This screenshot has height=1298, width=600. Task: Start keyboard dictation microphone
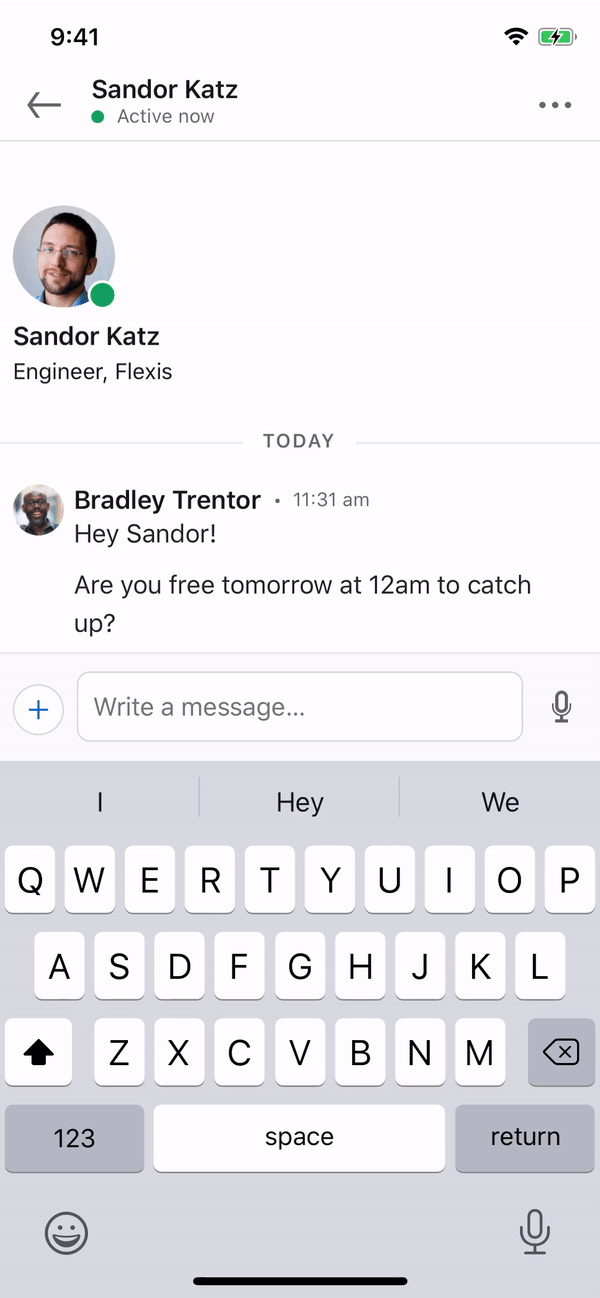pos(534,1232)
